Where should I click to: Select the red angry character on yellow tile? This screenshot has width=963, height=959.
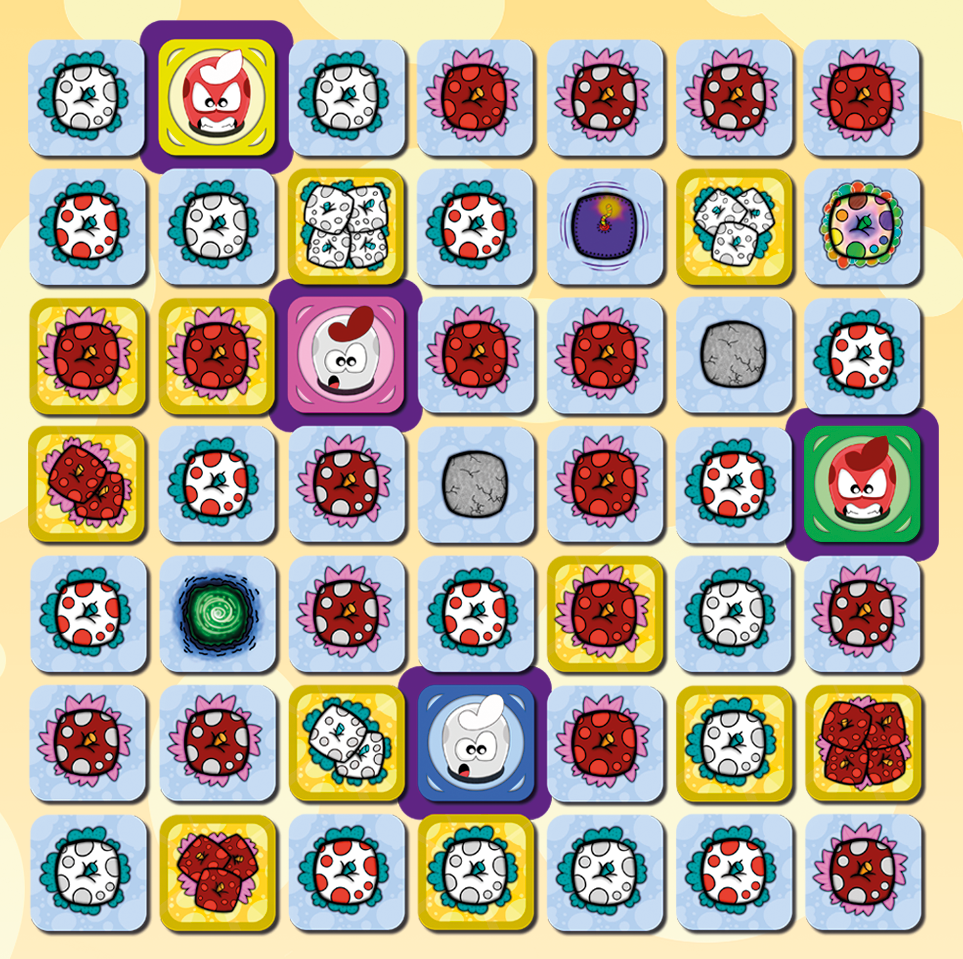click(216, 97)
